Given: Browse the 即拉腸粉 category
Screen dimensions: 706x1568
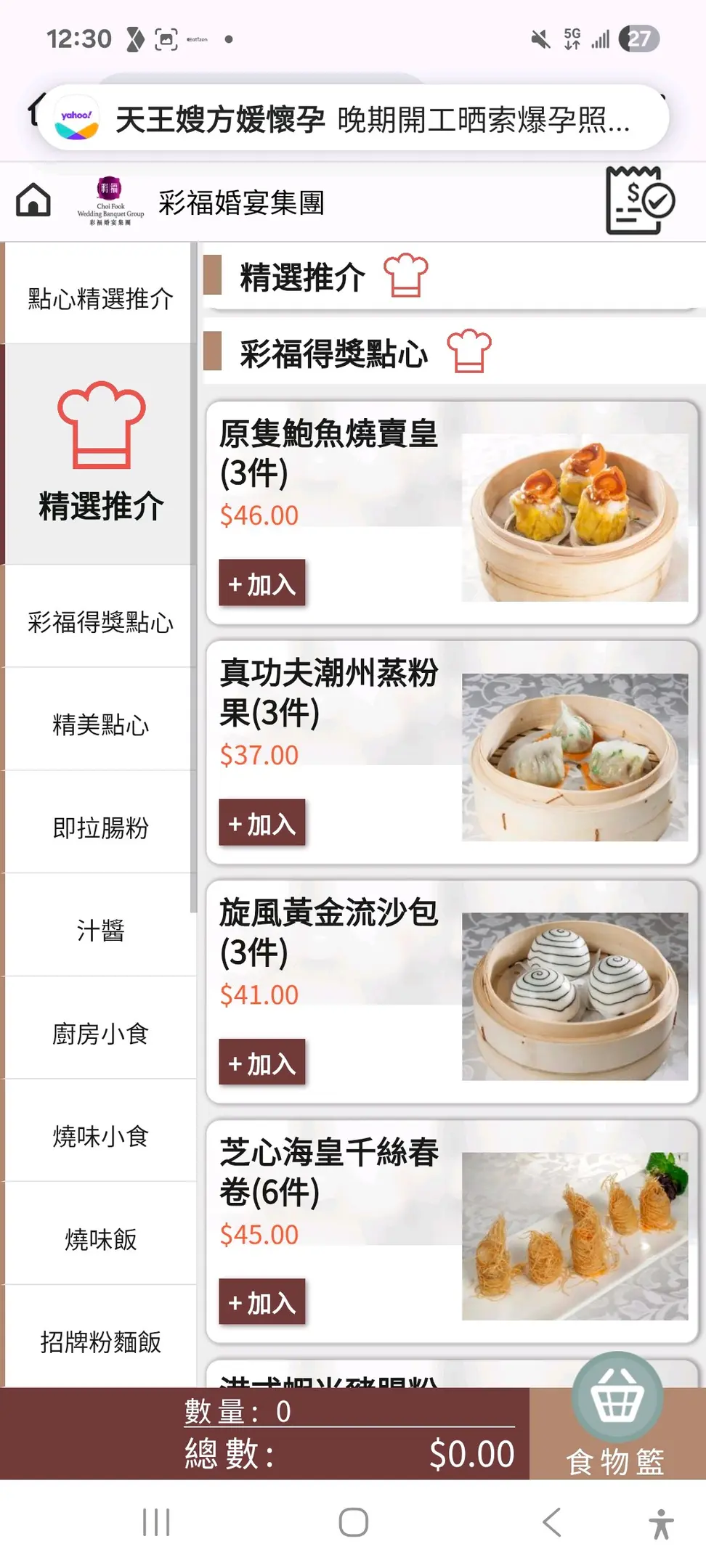Looking at the screenshot, I should [100, 828].
